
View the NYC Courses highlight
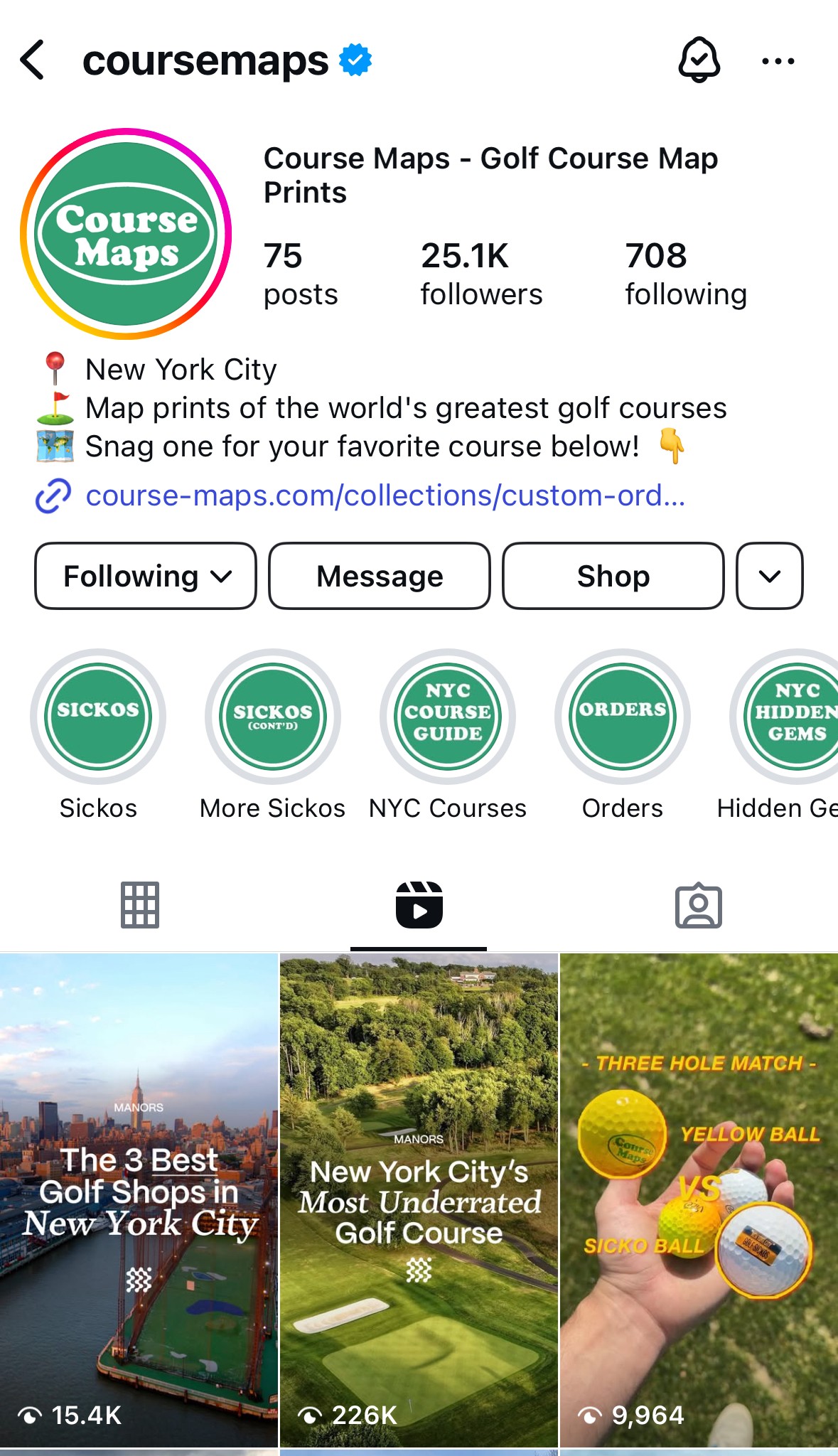click(448, 716)
